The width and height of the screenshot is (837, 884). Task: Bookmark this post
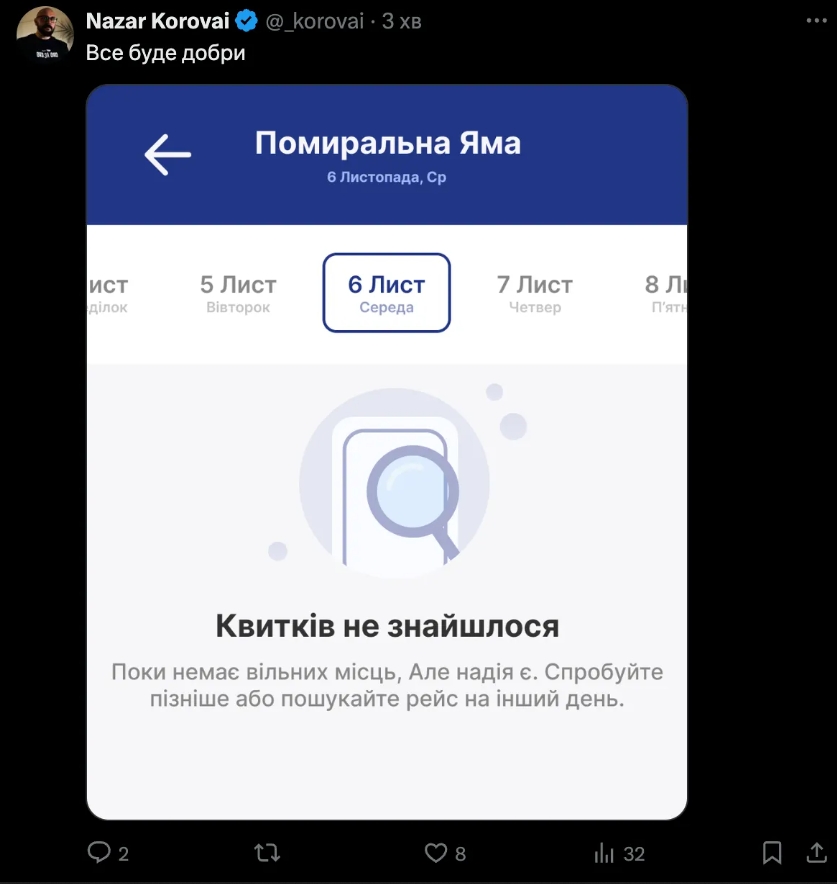(772, 853)
